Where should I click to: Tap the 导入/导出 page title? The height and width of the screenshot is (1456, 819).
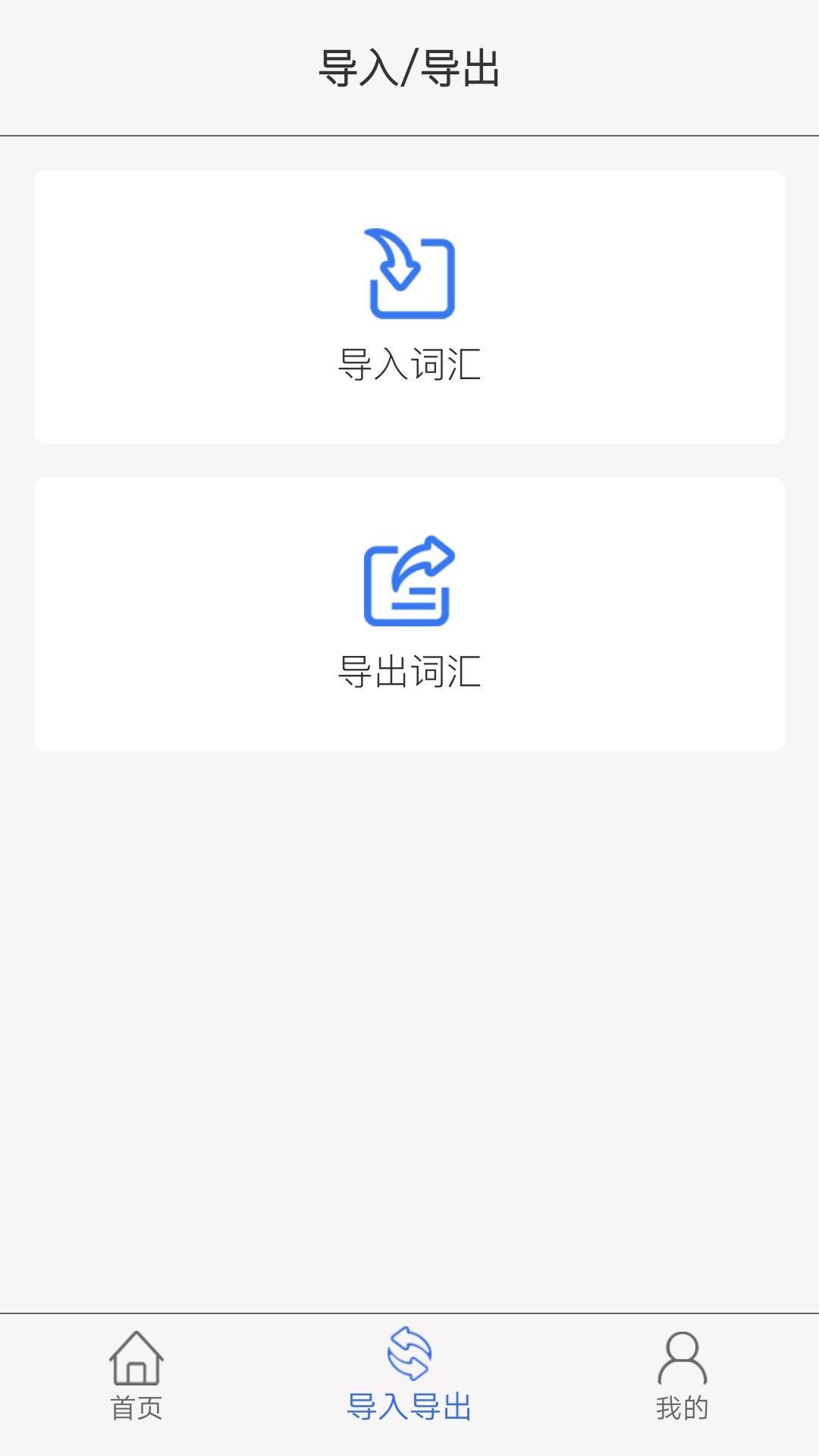[x=409, y=68]
